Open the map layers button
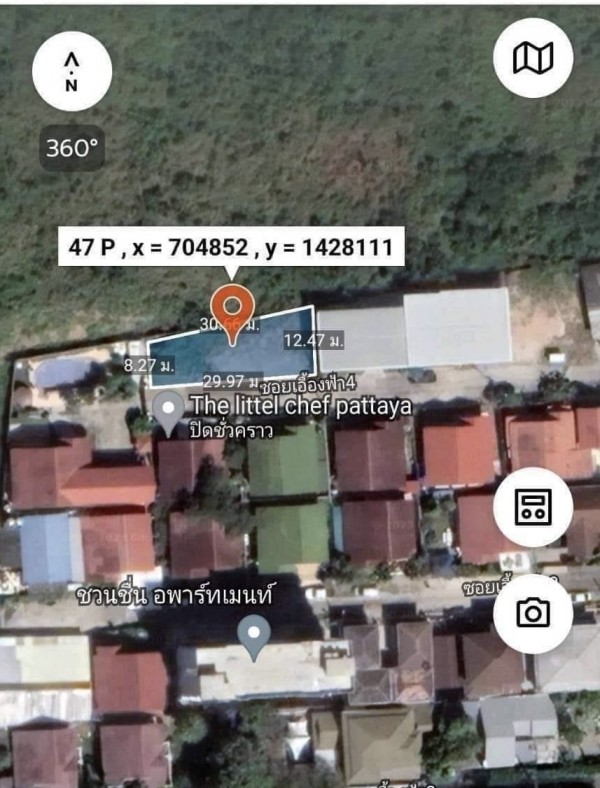600x788 pixels. 532,59
